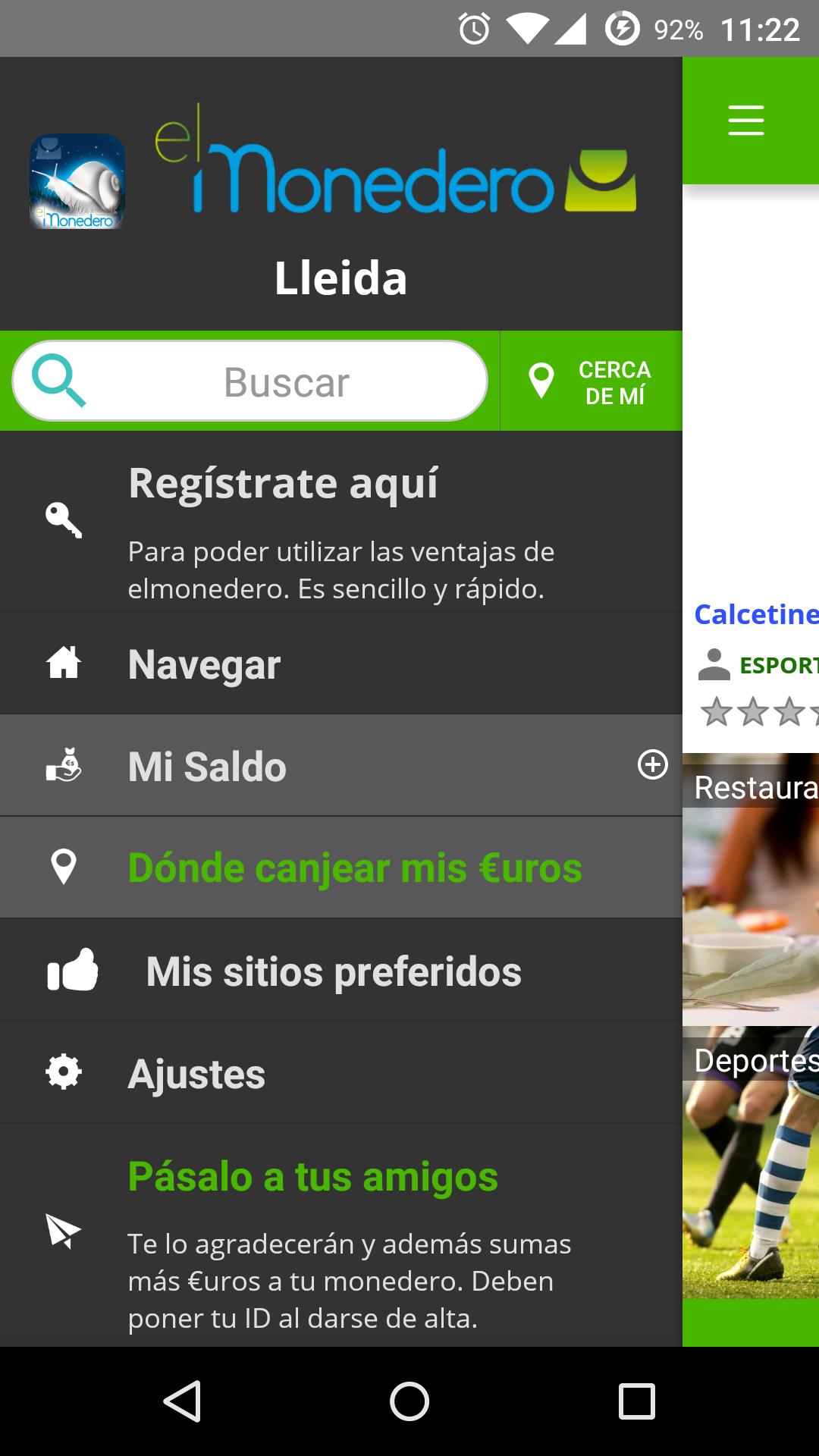
Task: Tap the Cerca de mí button
Action: point(591,381)
